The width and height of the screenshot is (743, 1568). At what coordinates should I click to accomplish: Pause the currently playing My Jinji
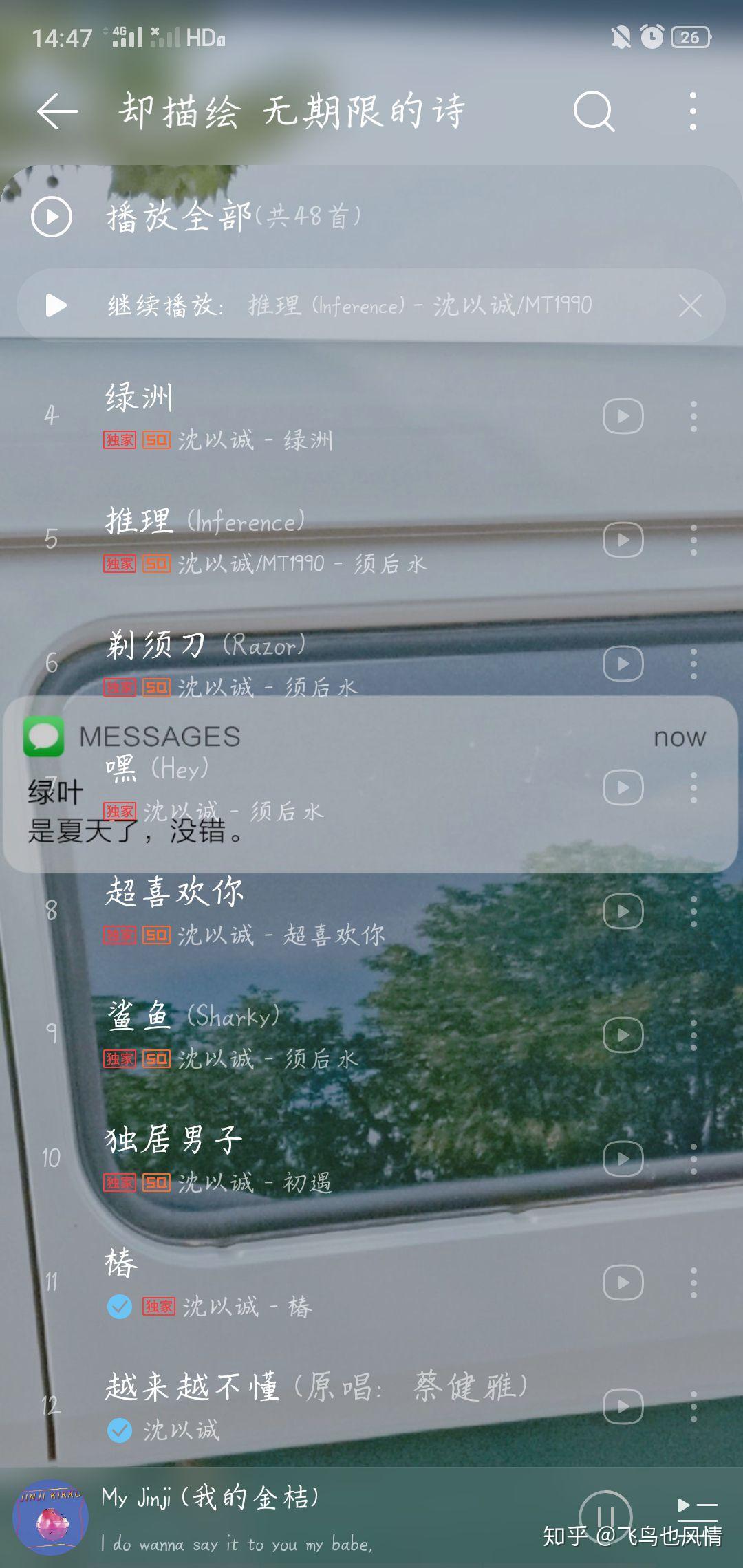pyautogui.click(x=605, y=1516)
